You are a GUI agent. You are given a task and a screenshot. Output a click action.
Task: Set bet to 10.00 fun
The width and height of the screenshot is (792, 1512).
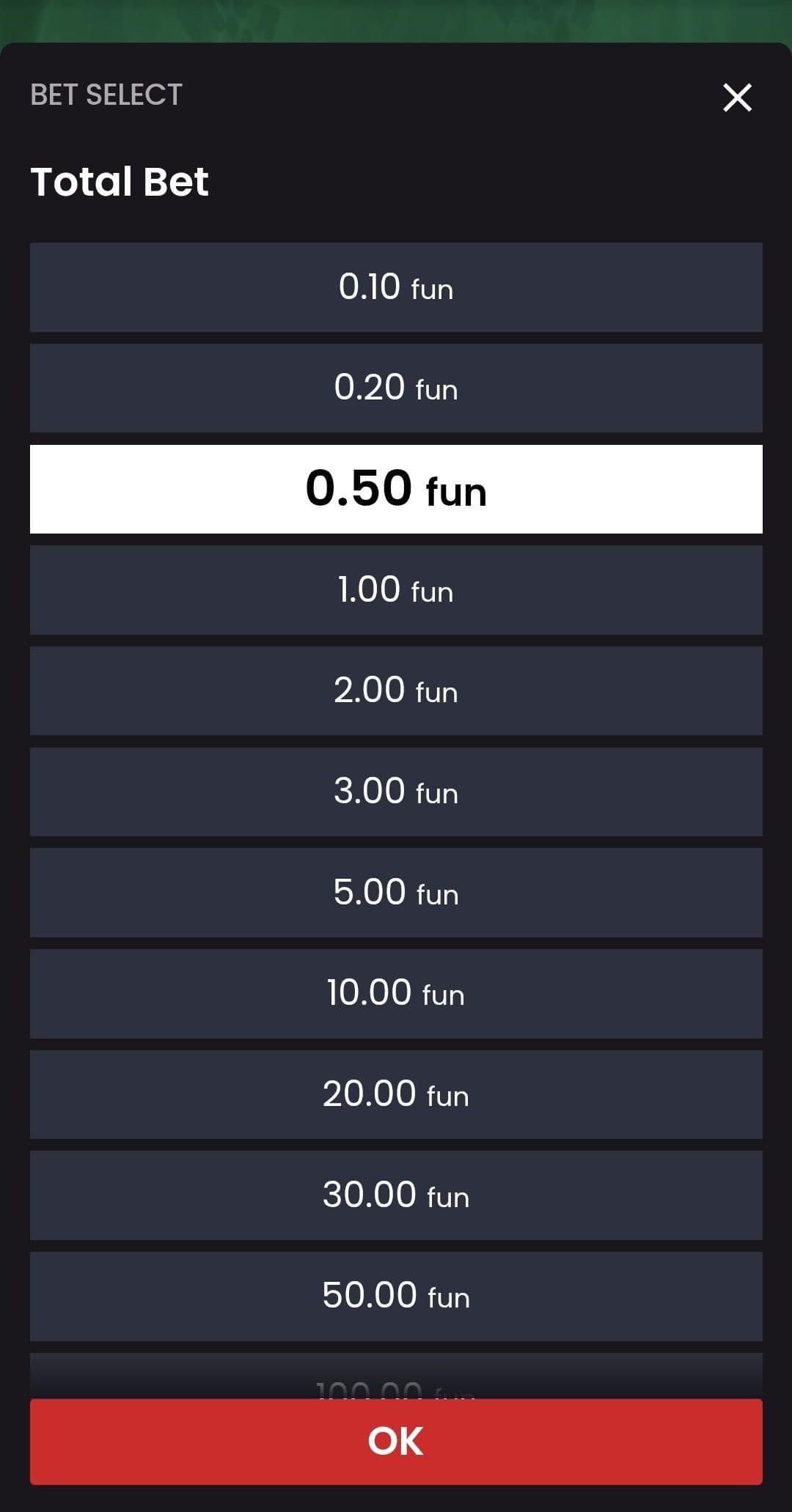(396, 993)
